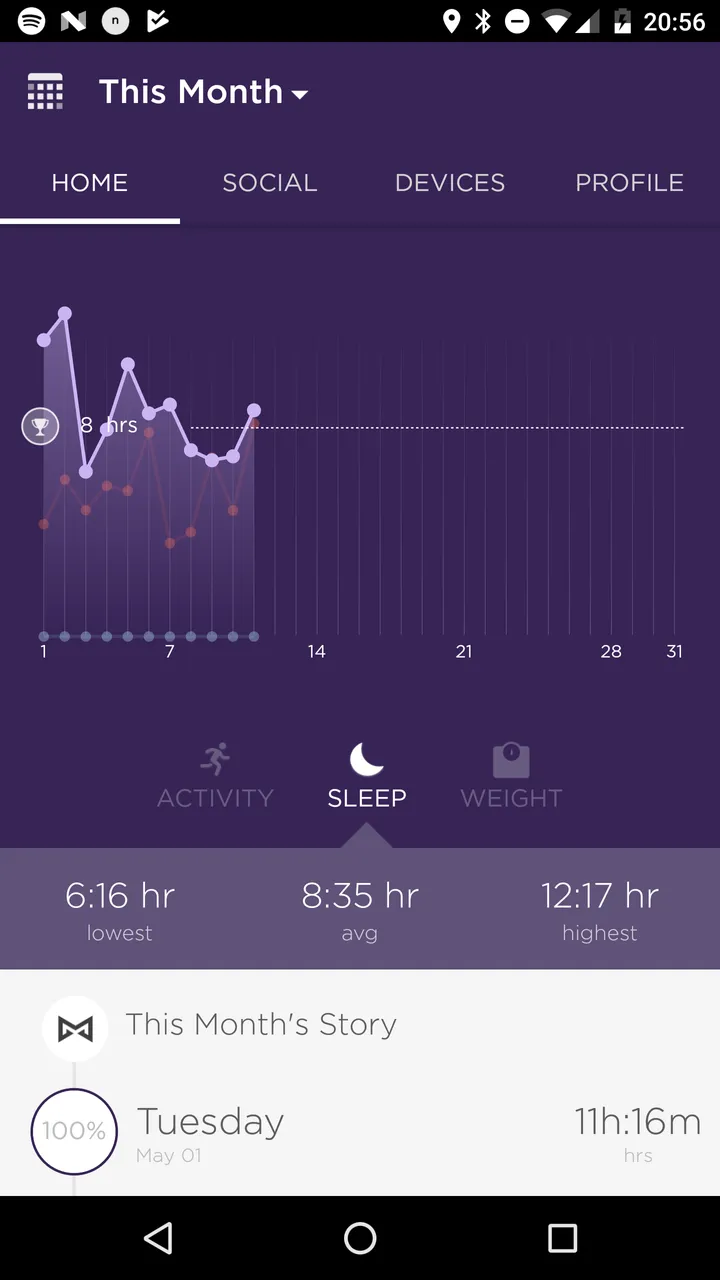Expand the This Month period dropdown
Image resolution: width=720 pixels, height=1280 pixels.
(204, 92)
